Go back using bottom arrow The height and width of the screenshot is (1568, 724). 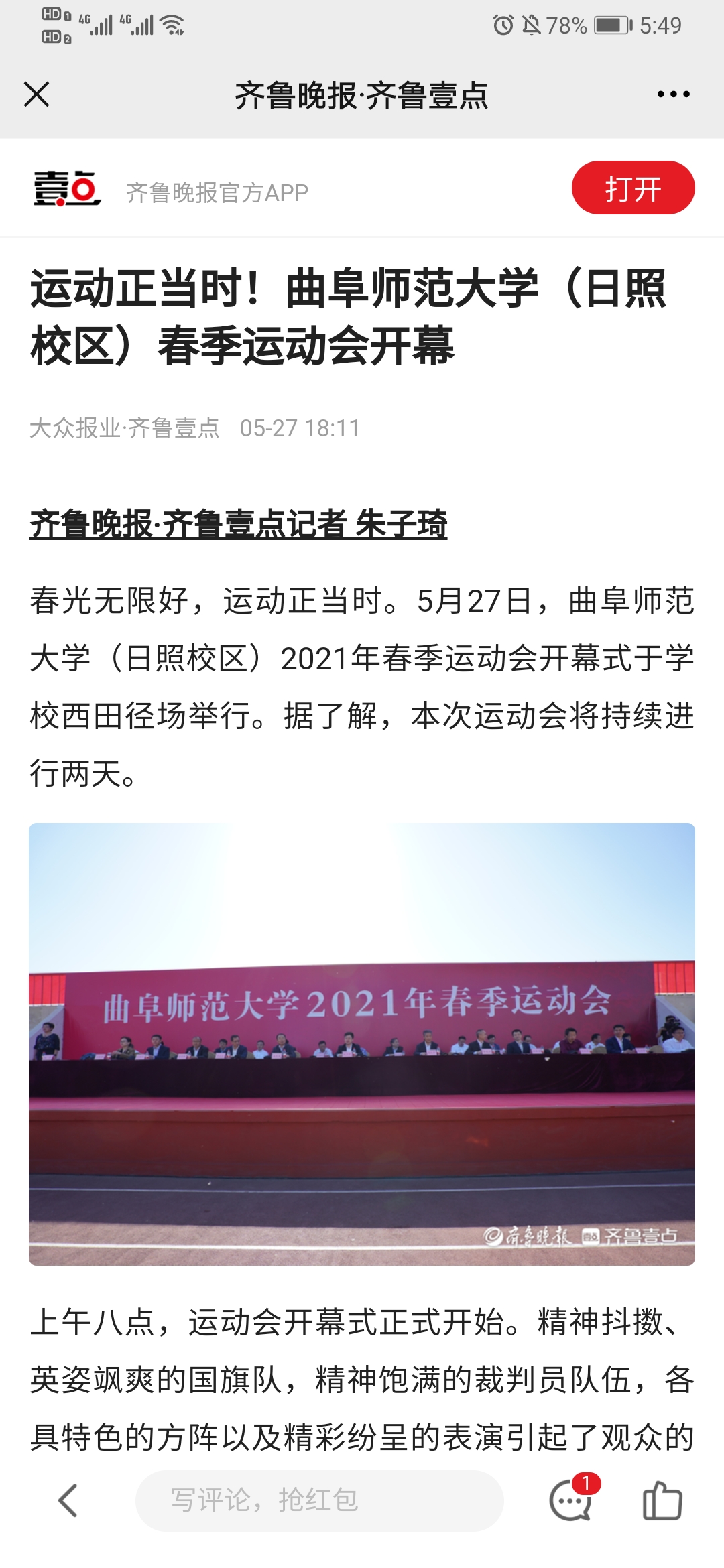coord(68,1500)
